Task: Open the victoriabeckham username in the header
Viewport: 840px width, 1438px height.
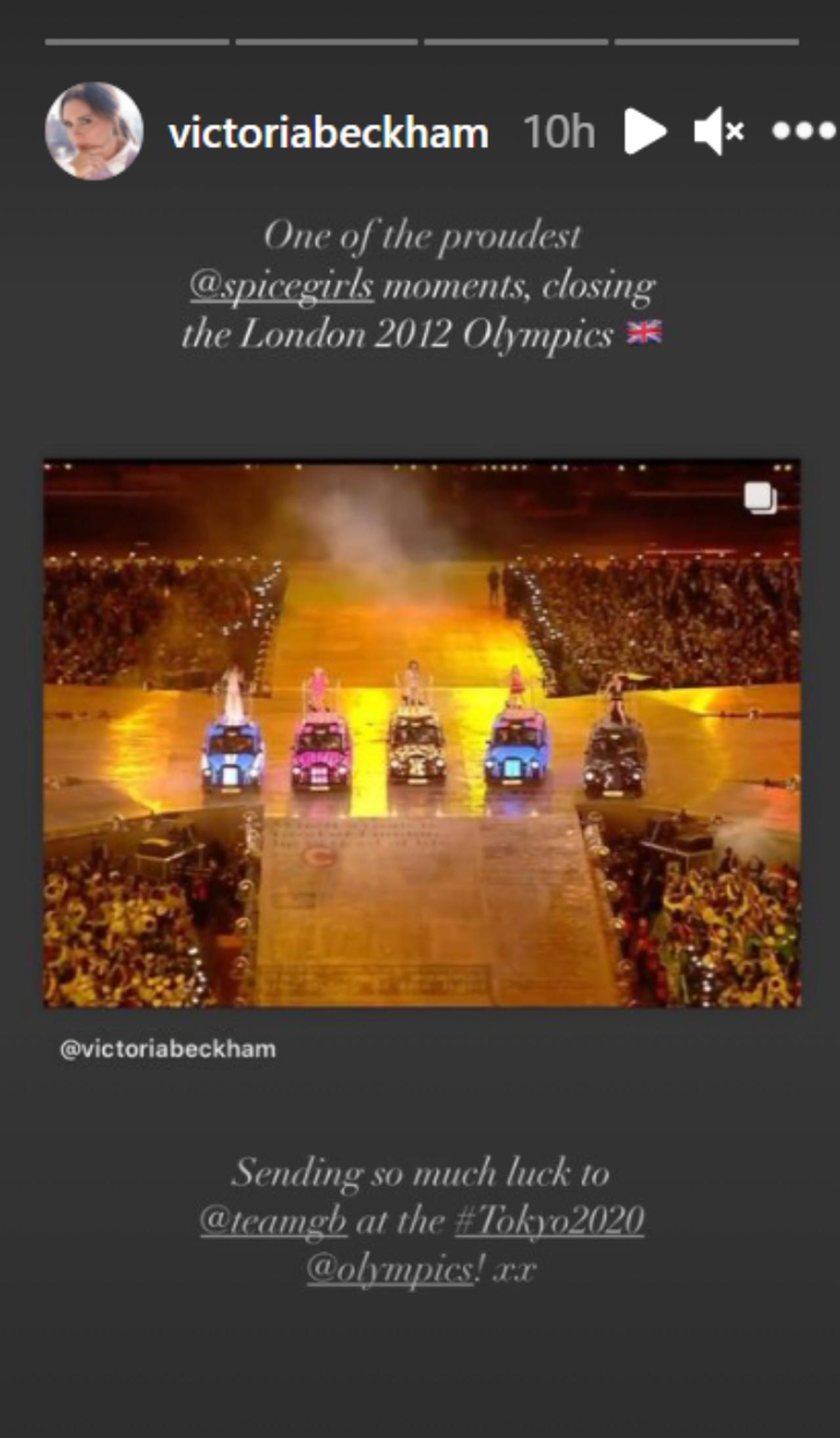Action: click(328, 133)
